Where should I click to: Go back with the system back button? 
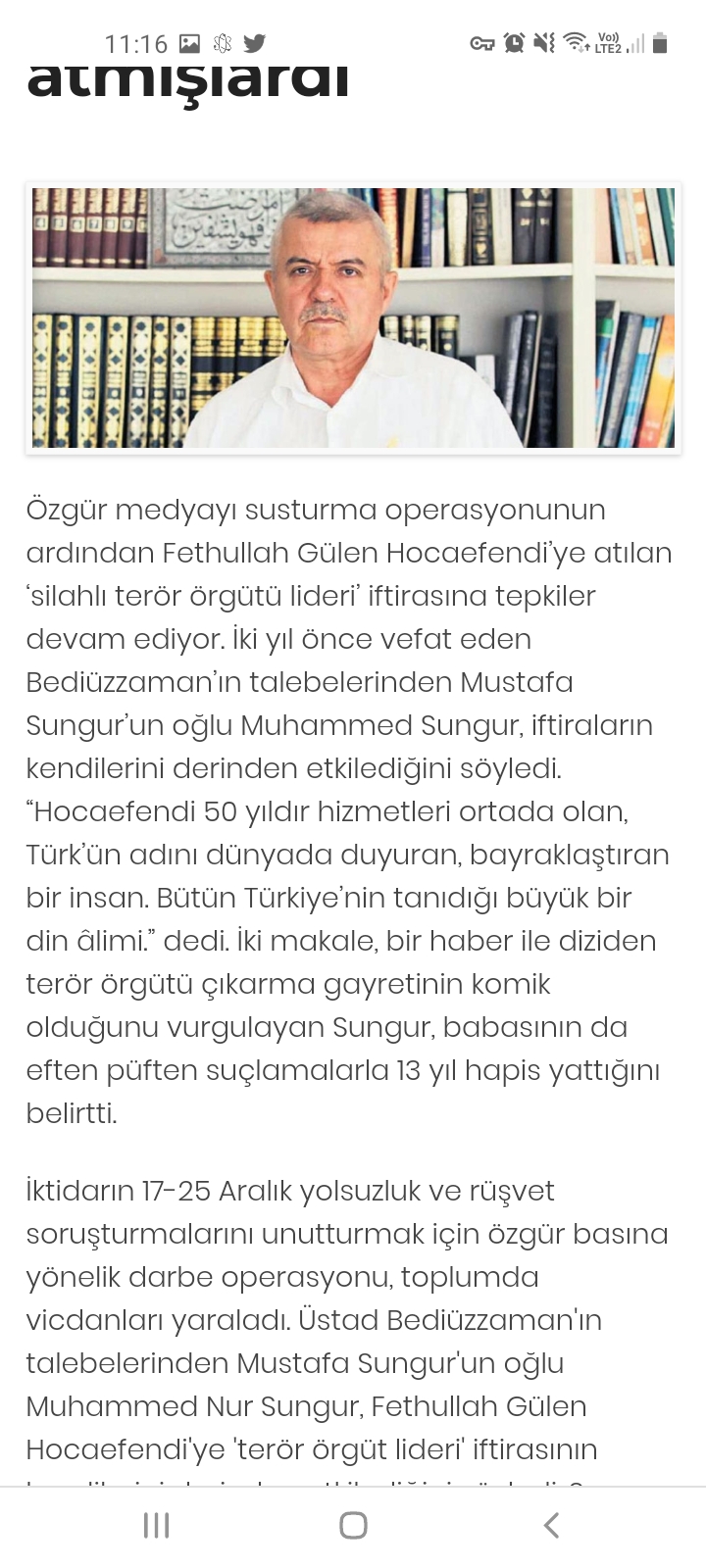[x=551, y=1525]
